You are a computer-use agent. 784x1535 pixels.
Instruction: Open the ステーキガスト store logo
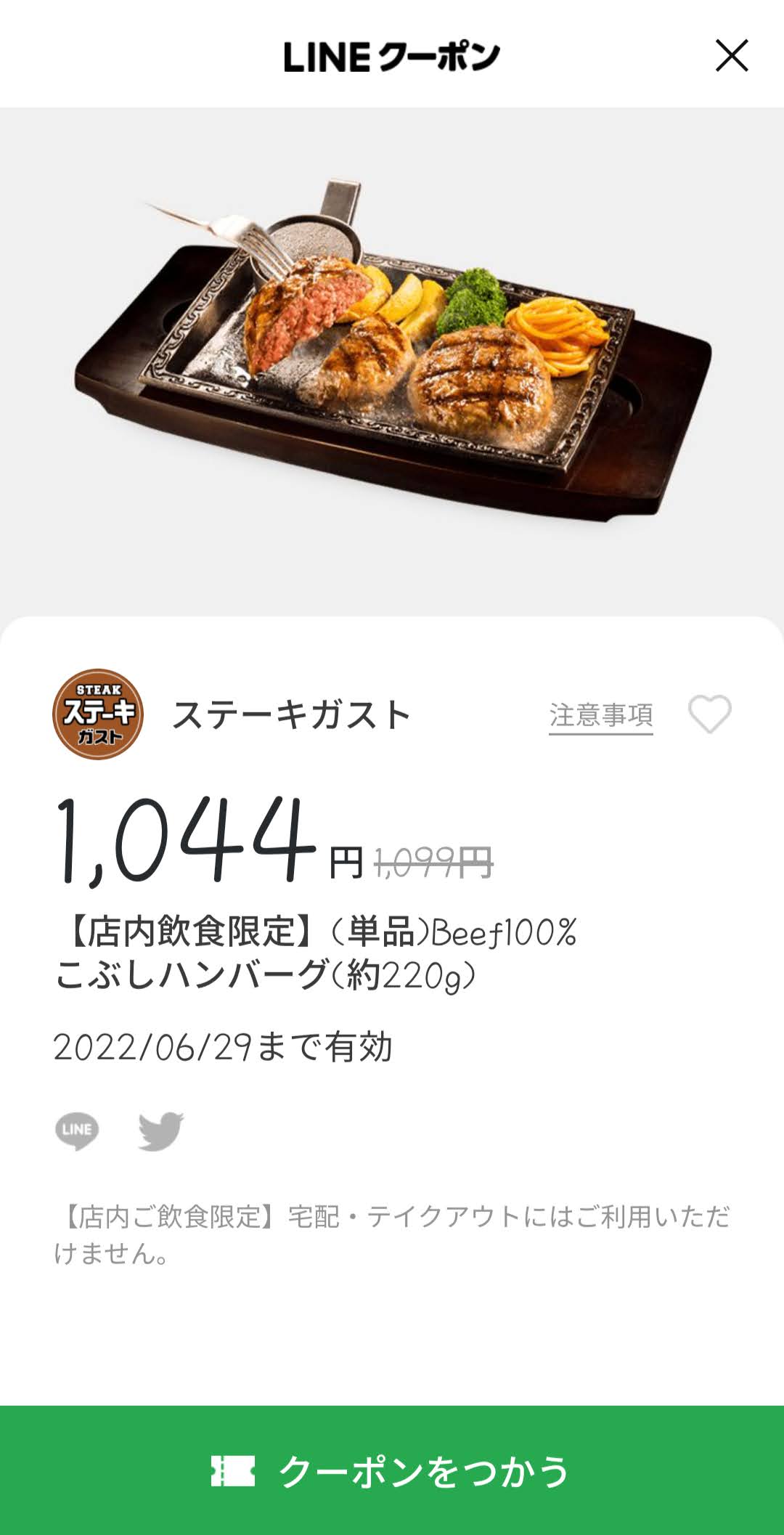click(98, 714)
